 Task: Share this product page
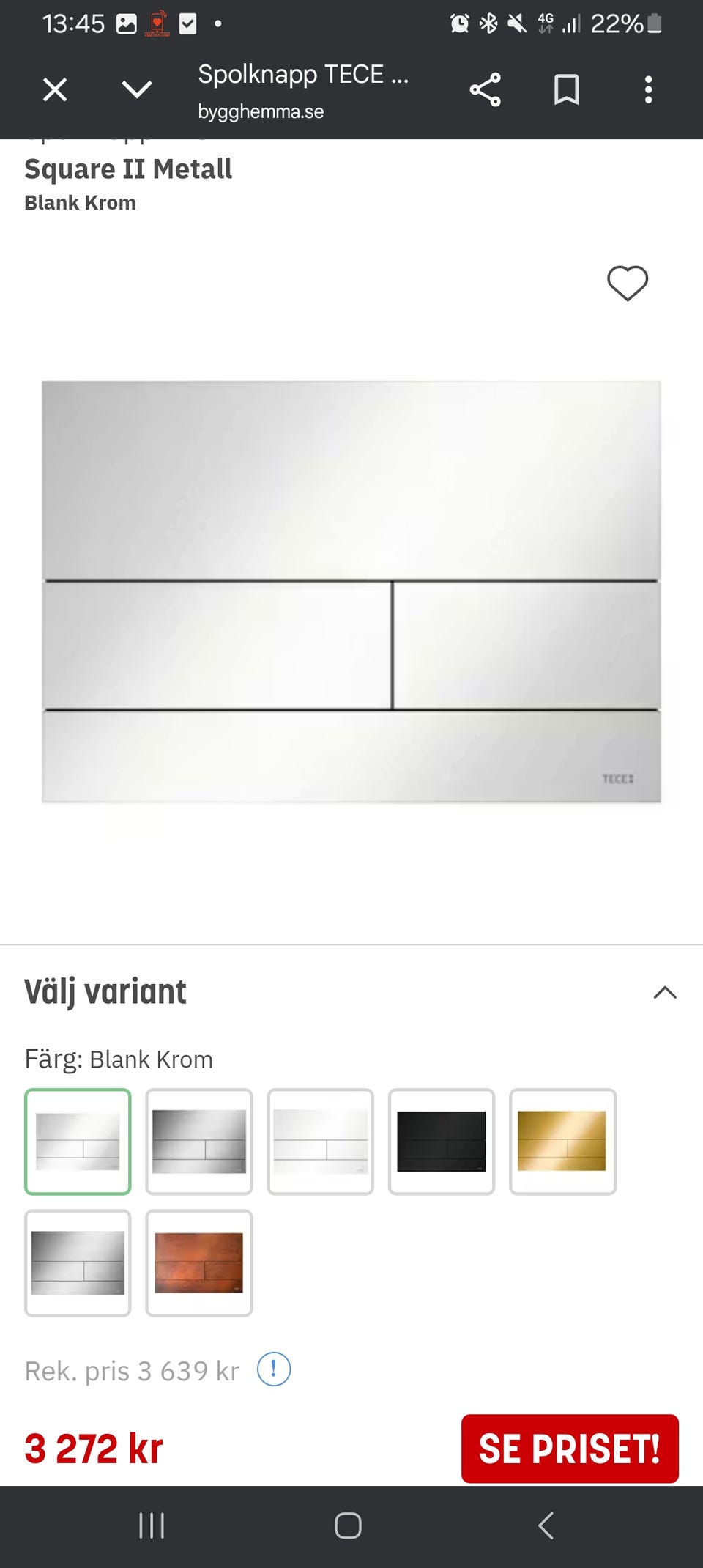[x=486, y=89]
